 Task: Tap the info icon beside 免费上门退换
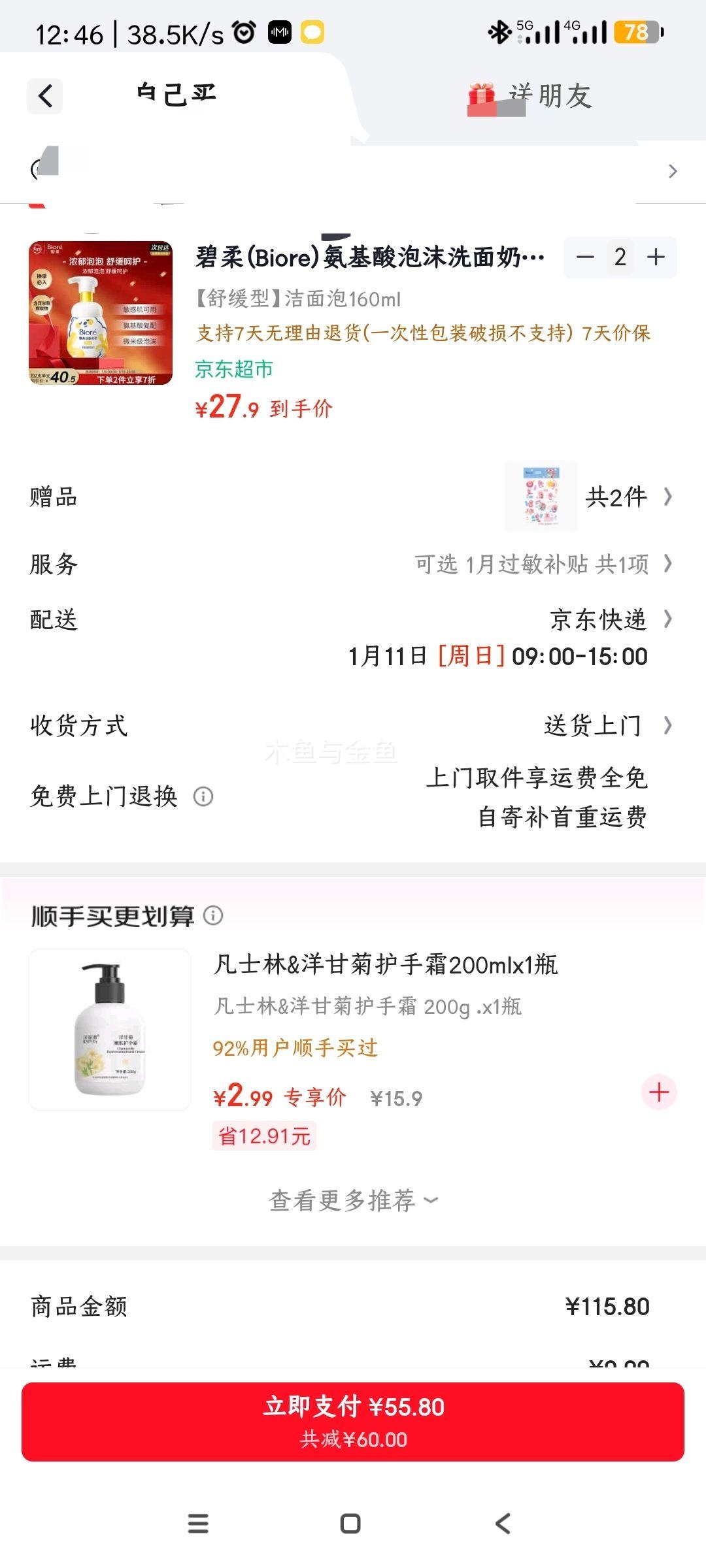tap(204, 797)
